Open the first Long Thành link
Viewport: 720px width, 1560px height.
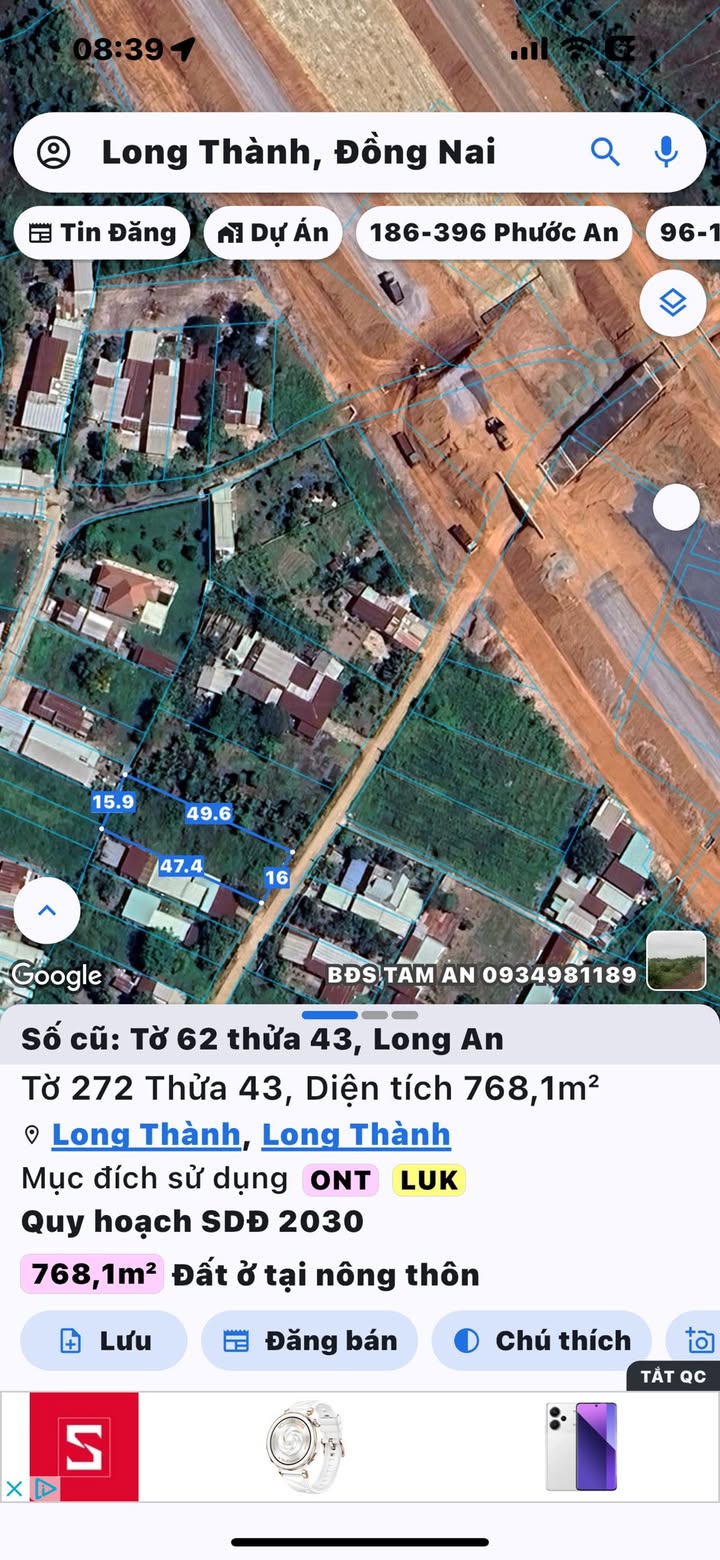pos(146,1135)
